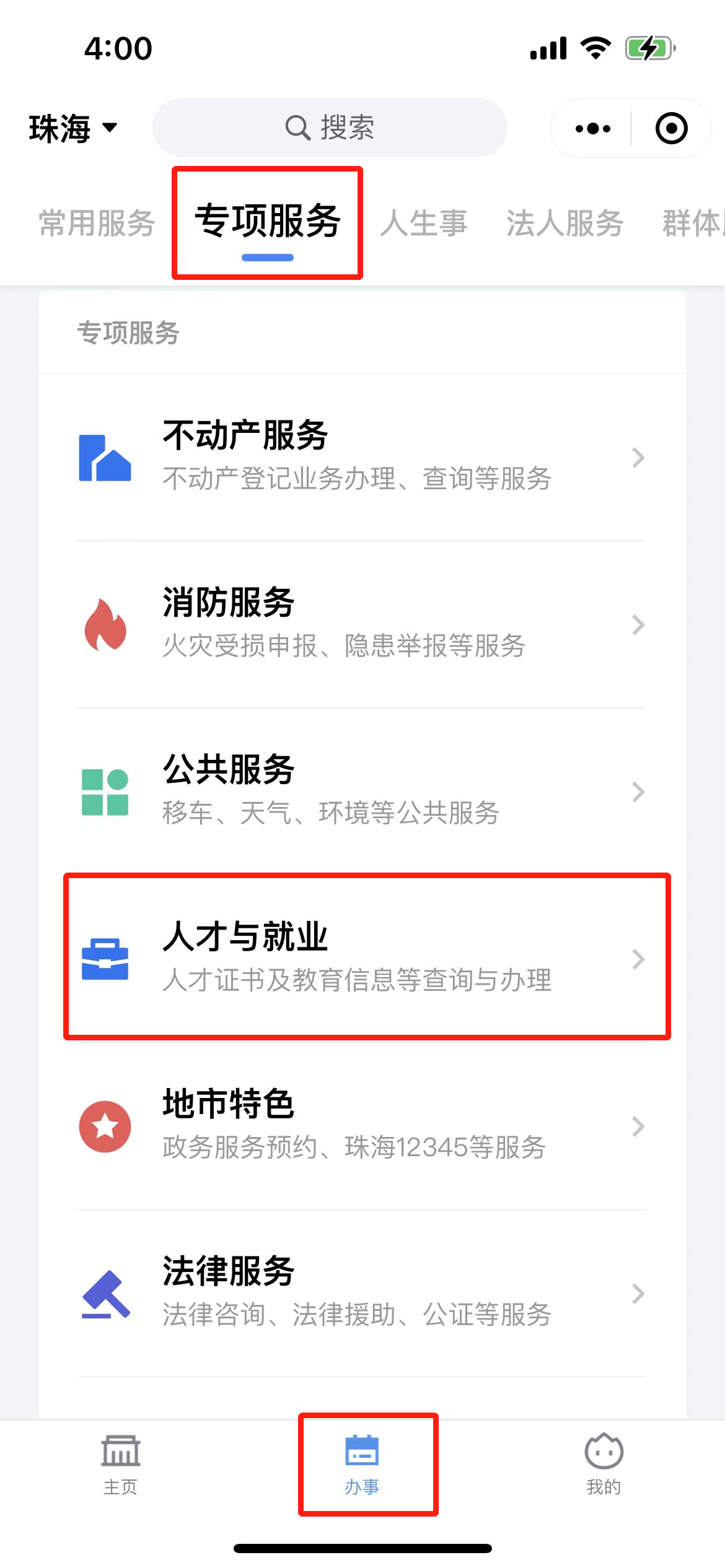Go to the 法人服务 tab
The image size is (725, 1568).
(x=565, y=223)
